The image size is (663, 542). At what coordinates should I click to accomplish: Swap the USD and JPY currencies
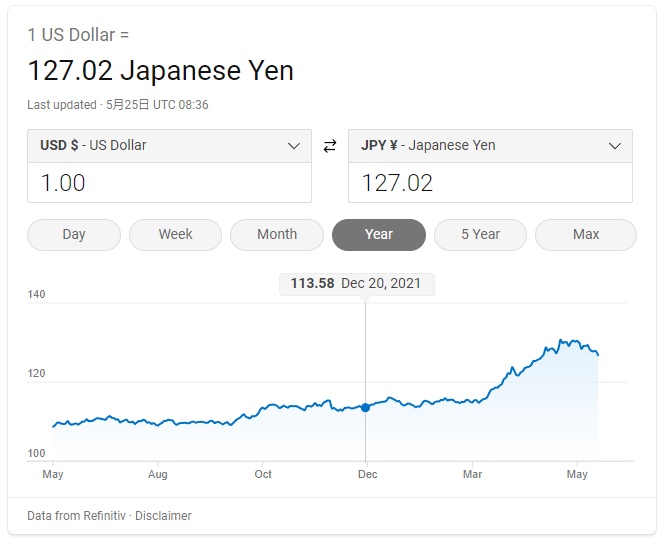pyautogui.click(x=330, y=146)
